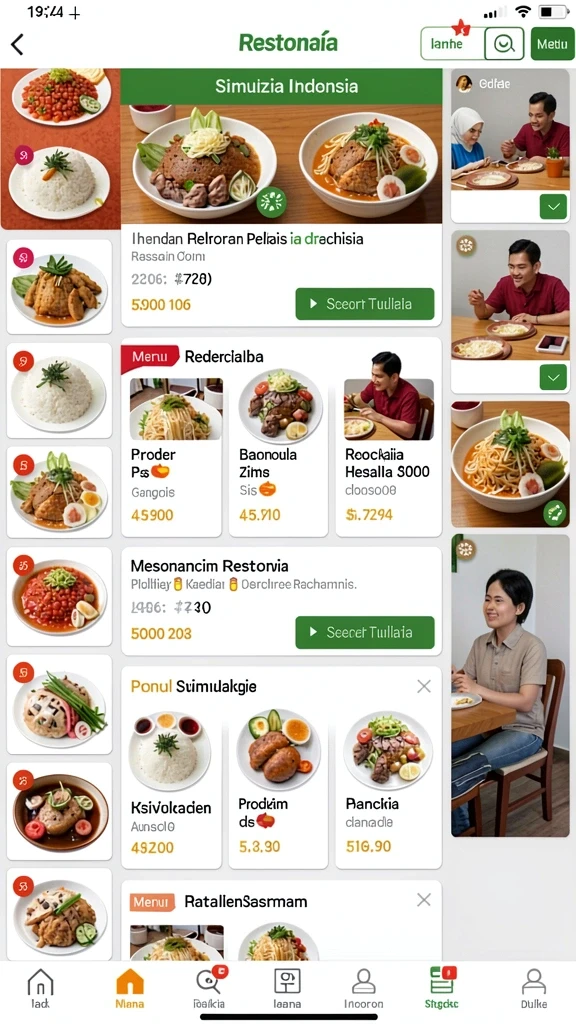The height and width of the screenshot is (1024, 576).
Task: Dismiss the Ponul Suimulakgie section
Action: [x=424, y=686]
